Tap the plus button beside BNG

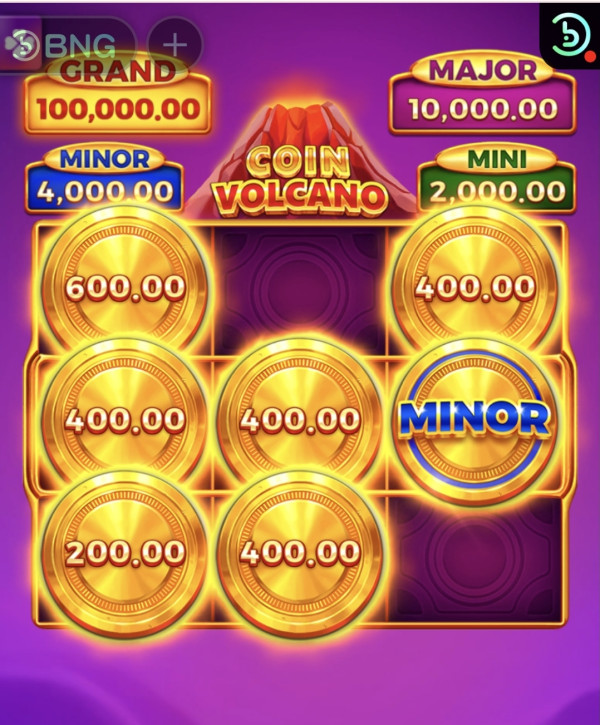(x=175, y=44)
